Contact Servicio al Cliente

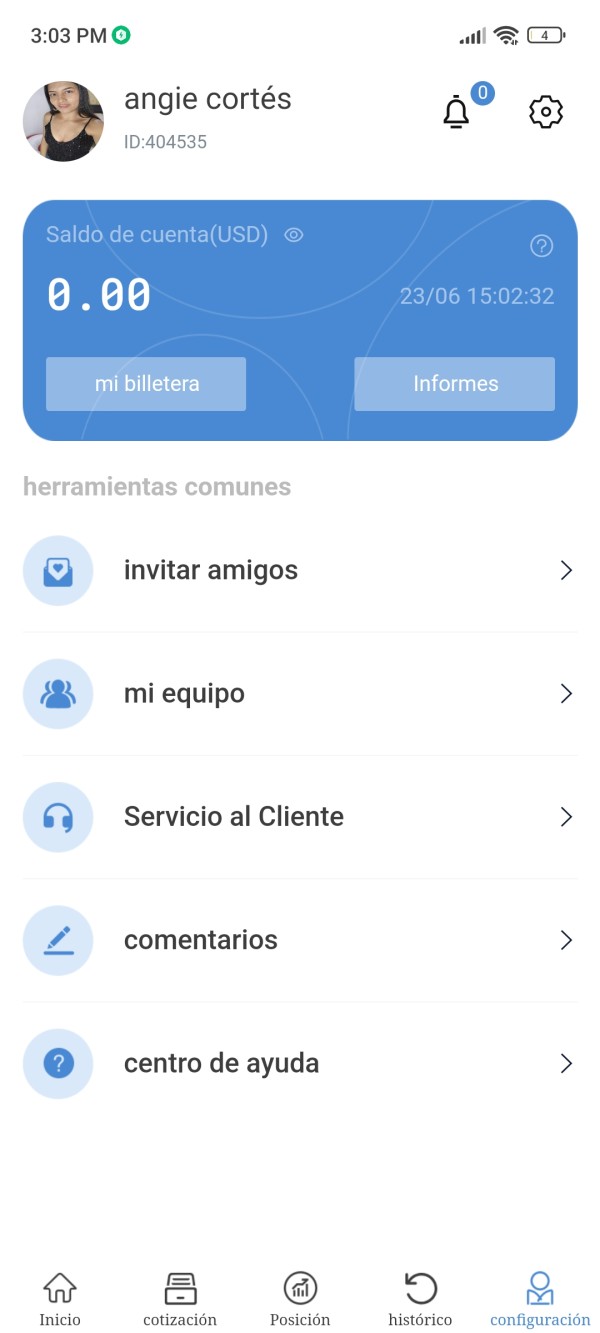pyautogui.click(x=300, y=817)
